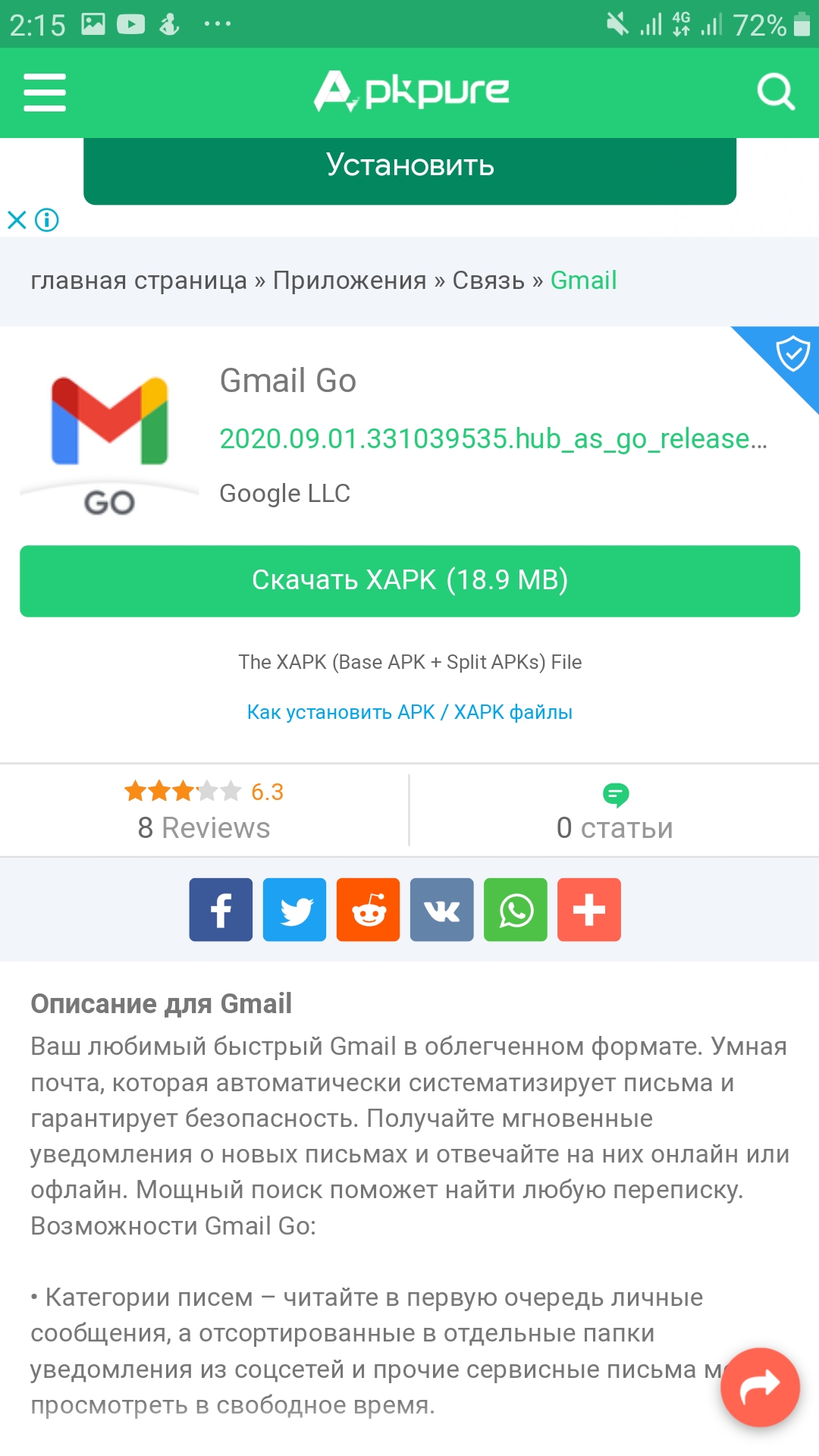Screen dimensions: 819x1456
Task: Share via VK
Action: click(x=441, y=910)
